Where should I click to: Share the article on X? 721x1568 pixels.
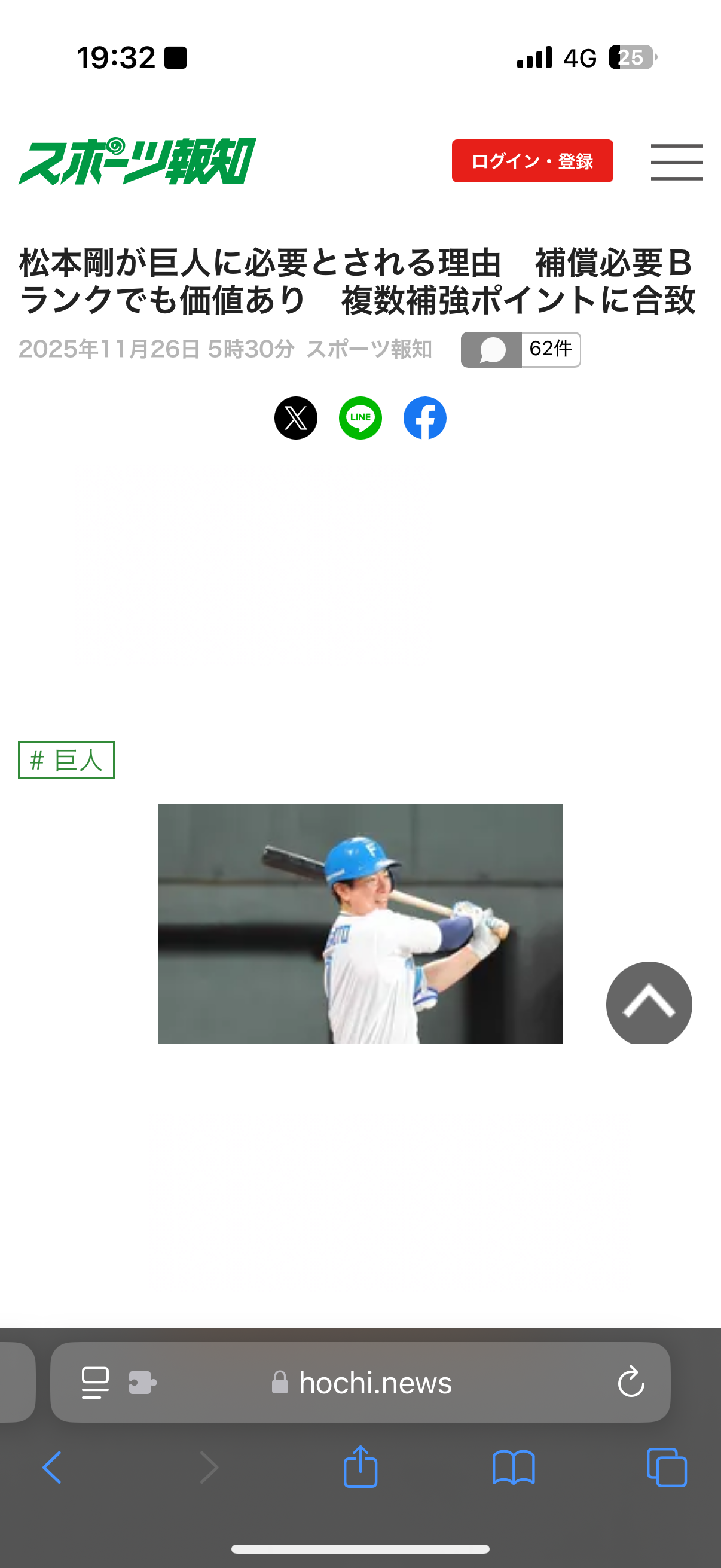[296, 418]
